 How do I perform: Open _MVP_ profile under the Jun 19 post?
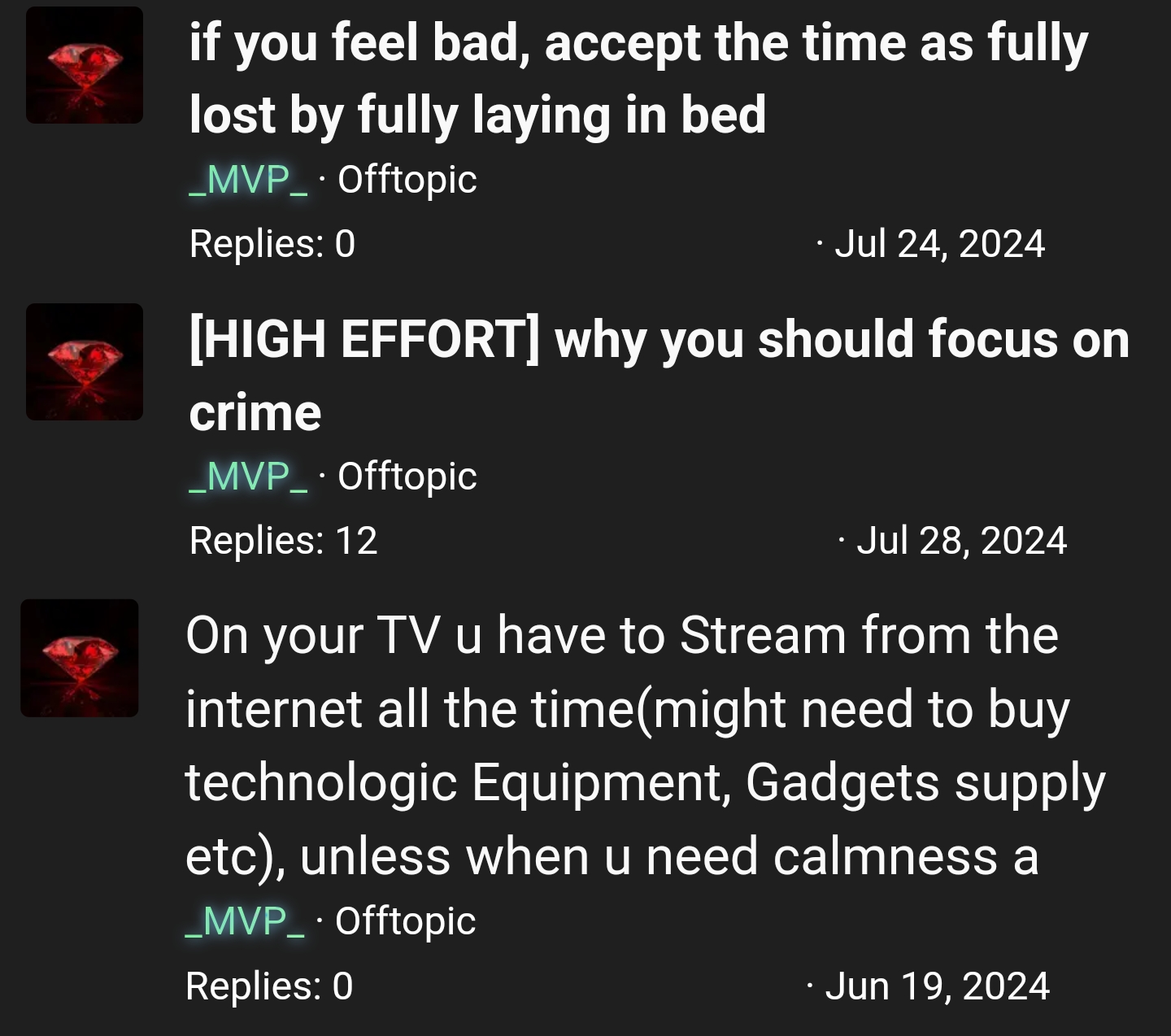click(245, 921)
